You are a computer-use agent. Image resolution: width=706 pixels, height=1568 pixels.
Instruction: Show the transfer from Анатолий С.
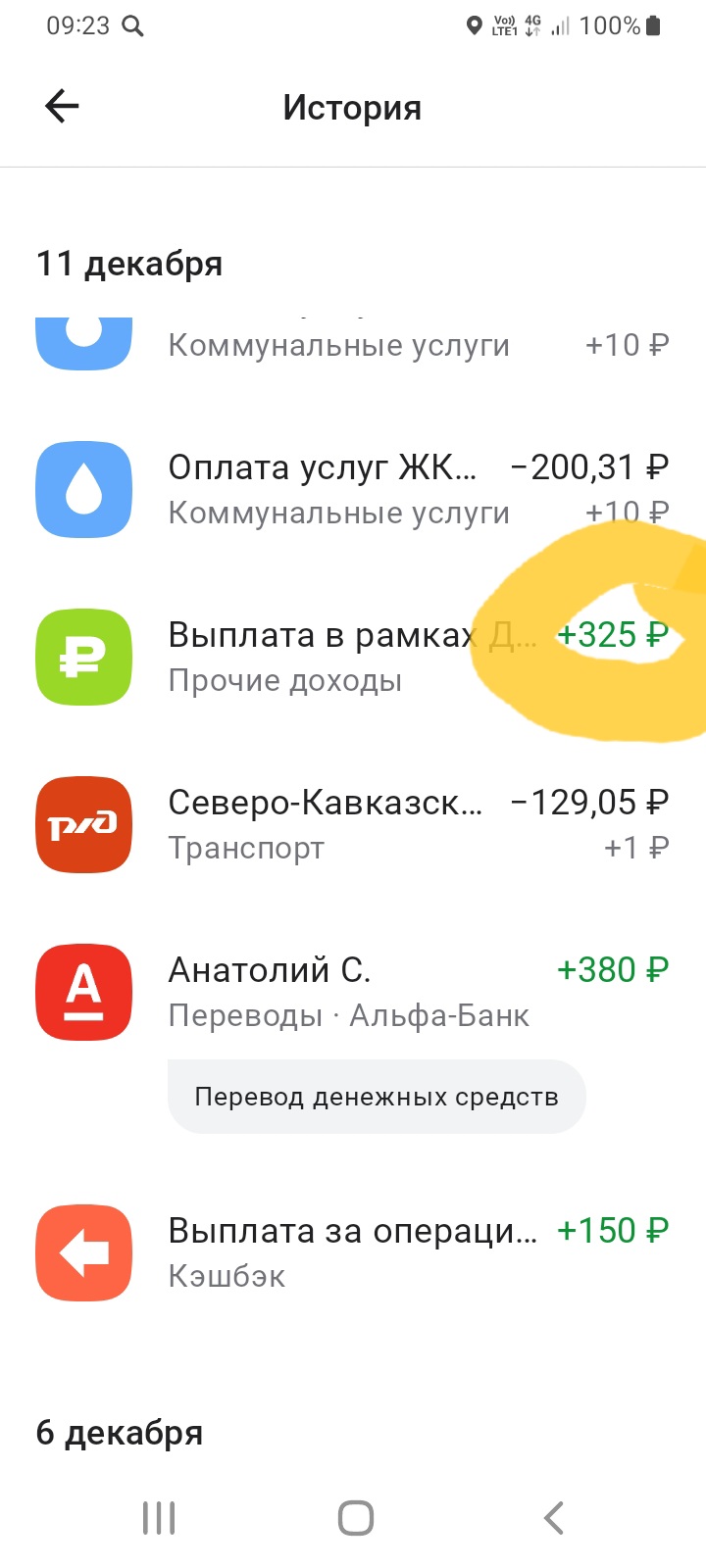pos(353,991)
